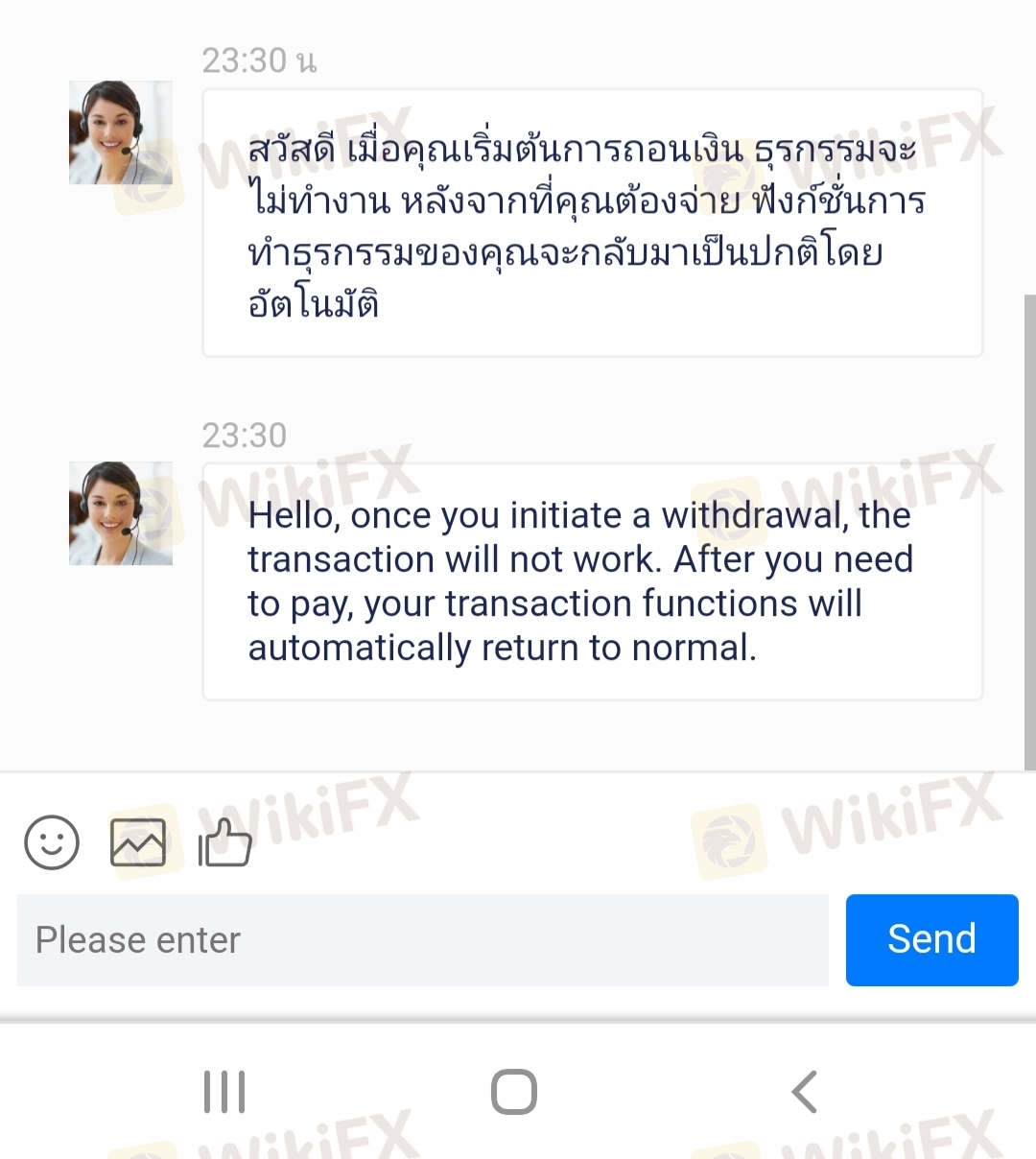Open the emoji picker
The width and height of the screenshot is (1036, 1159).
coord(52,842)
